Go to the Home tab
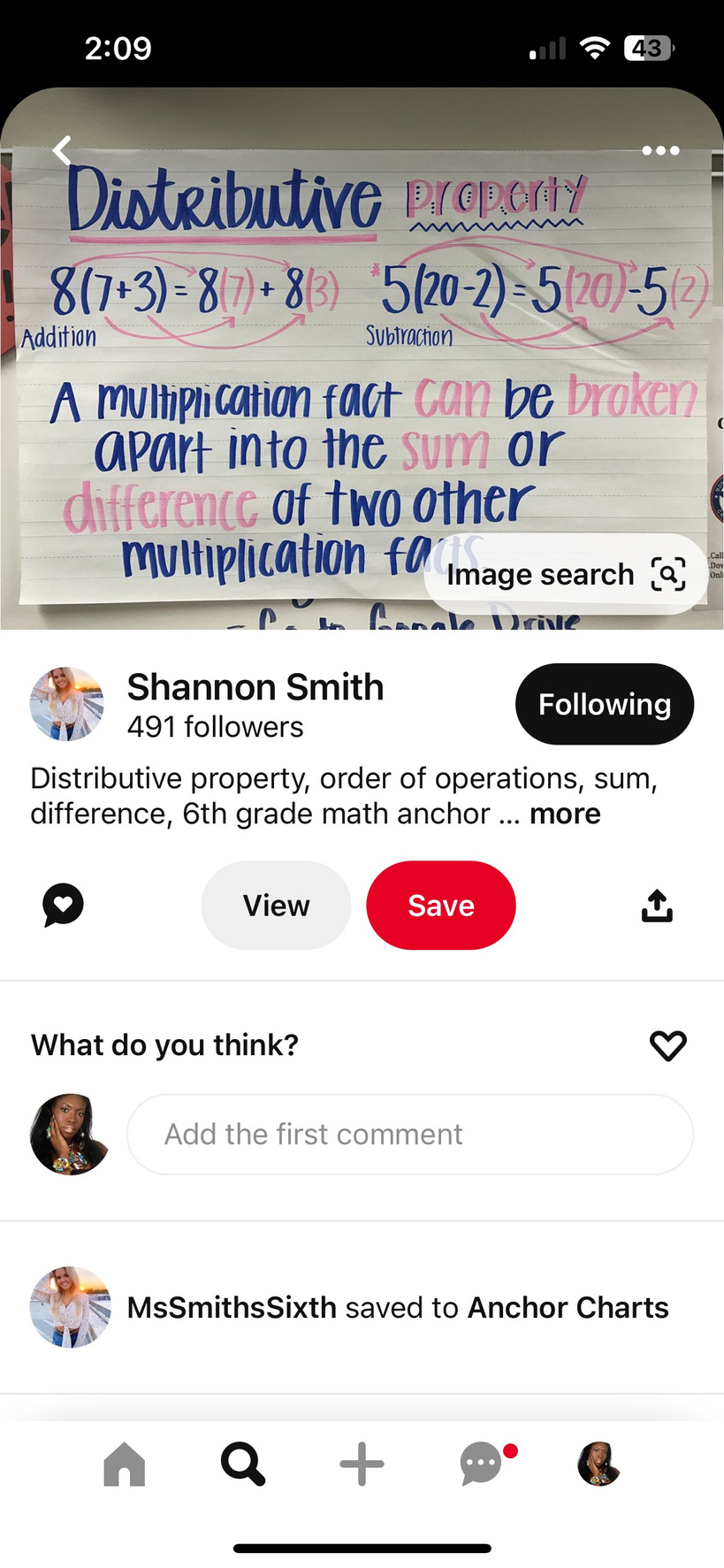This screenshot has height=1568, width=724. (125, 1464)
